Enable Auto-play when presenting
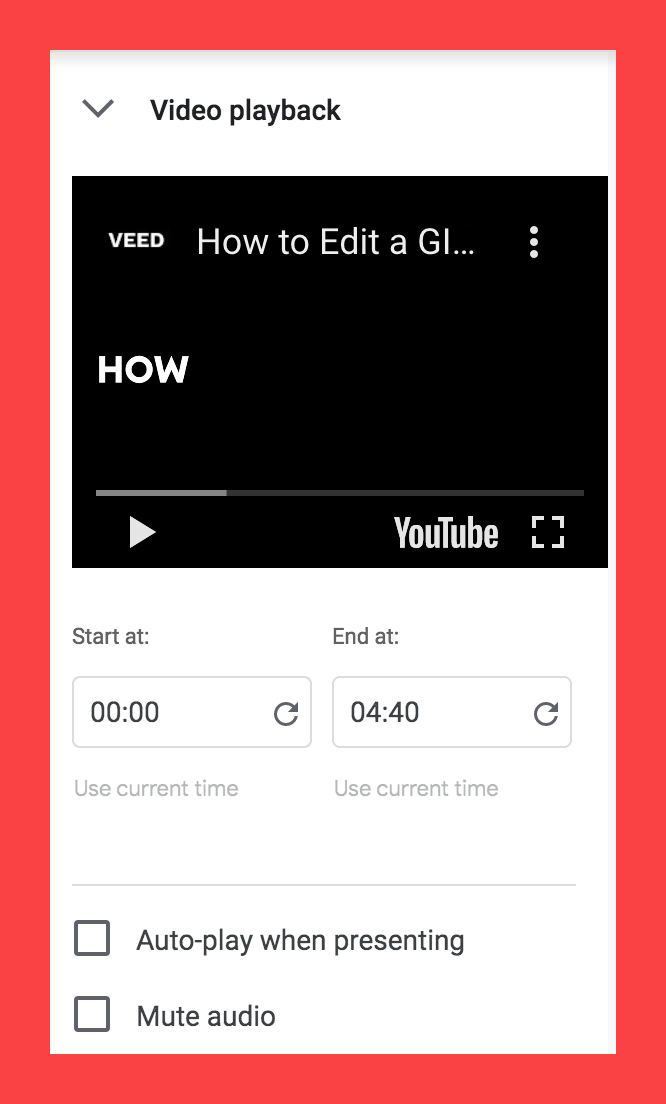 [x=92, y=939]
